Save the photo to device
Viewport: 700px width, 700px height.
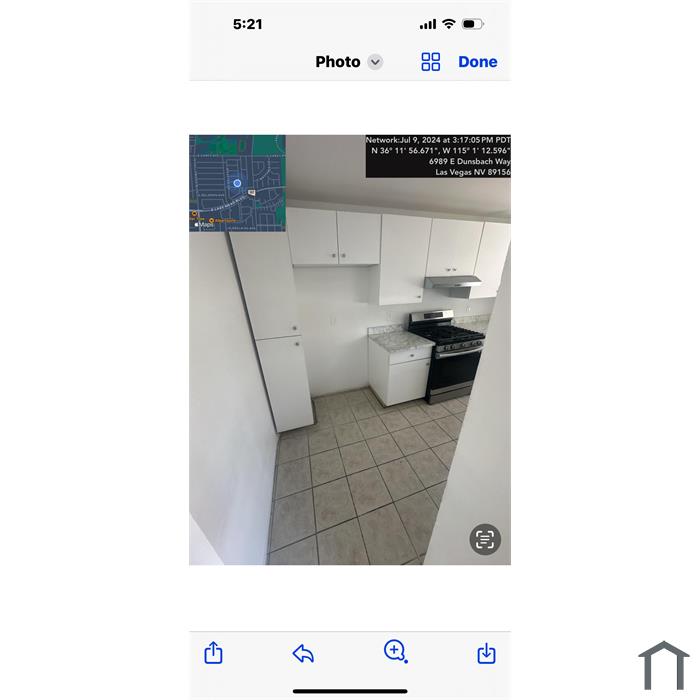[486, 653]
